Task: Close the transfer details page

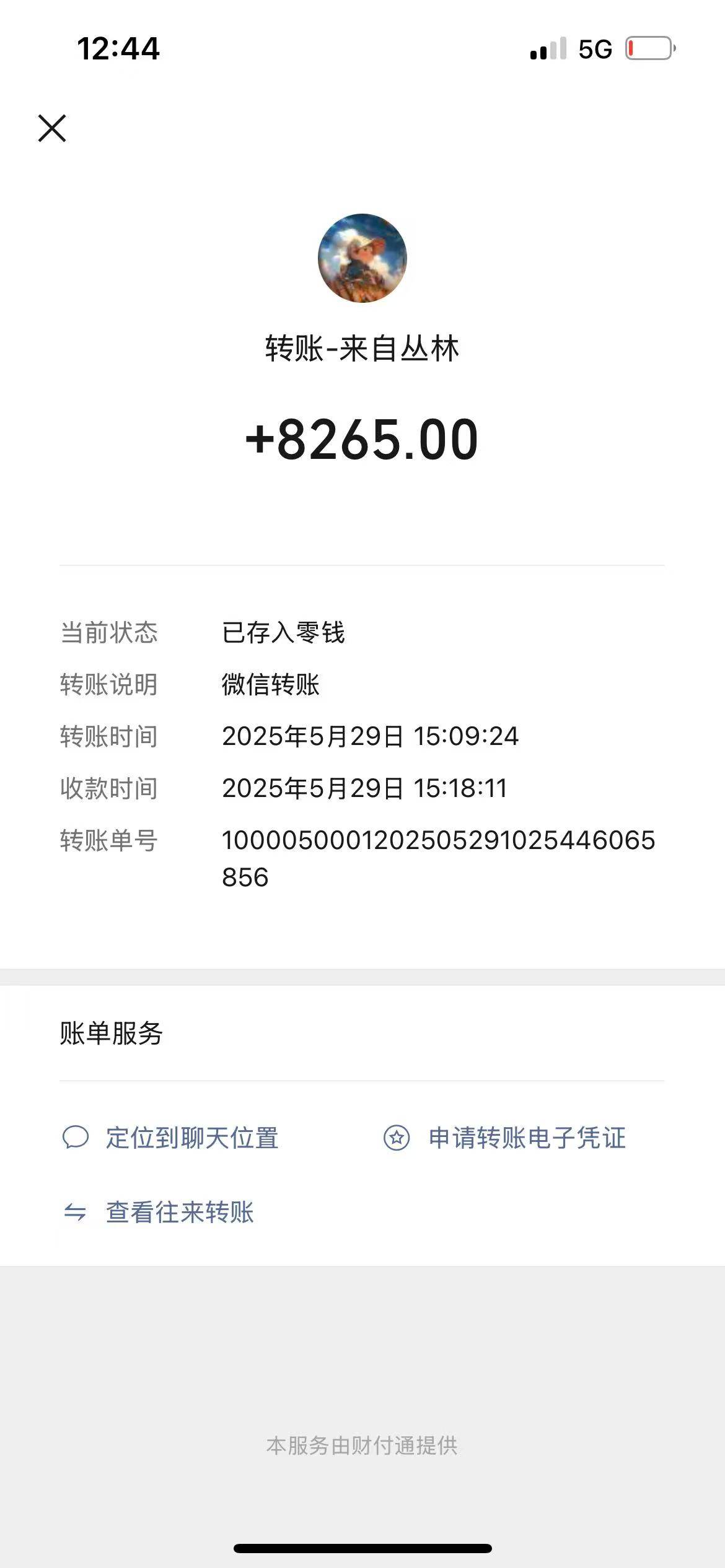Action: click(52, 128)
